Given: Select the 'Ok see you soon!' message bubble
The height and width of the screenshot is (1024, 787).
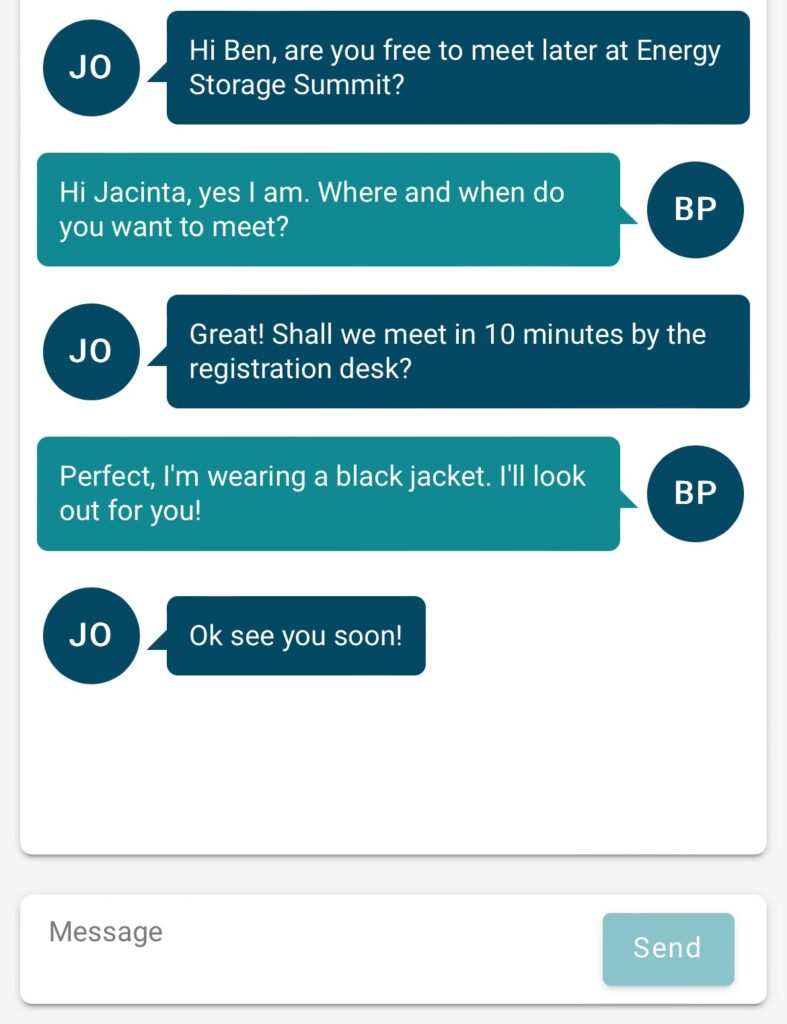Looking at the screenshot, I should [x=295, y=636].
